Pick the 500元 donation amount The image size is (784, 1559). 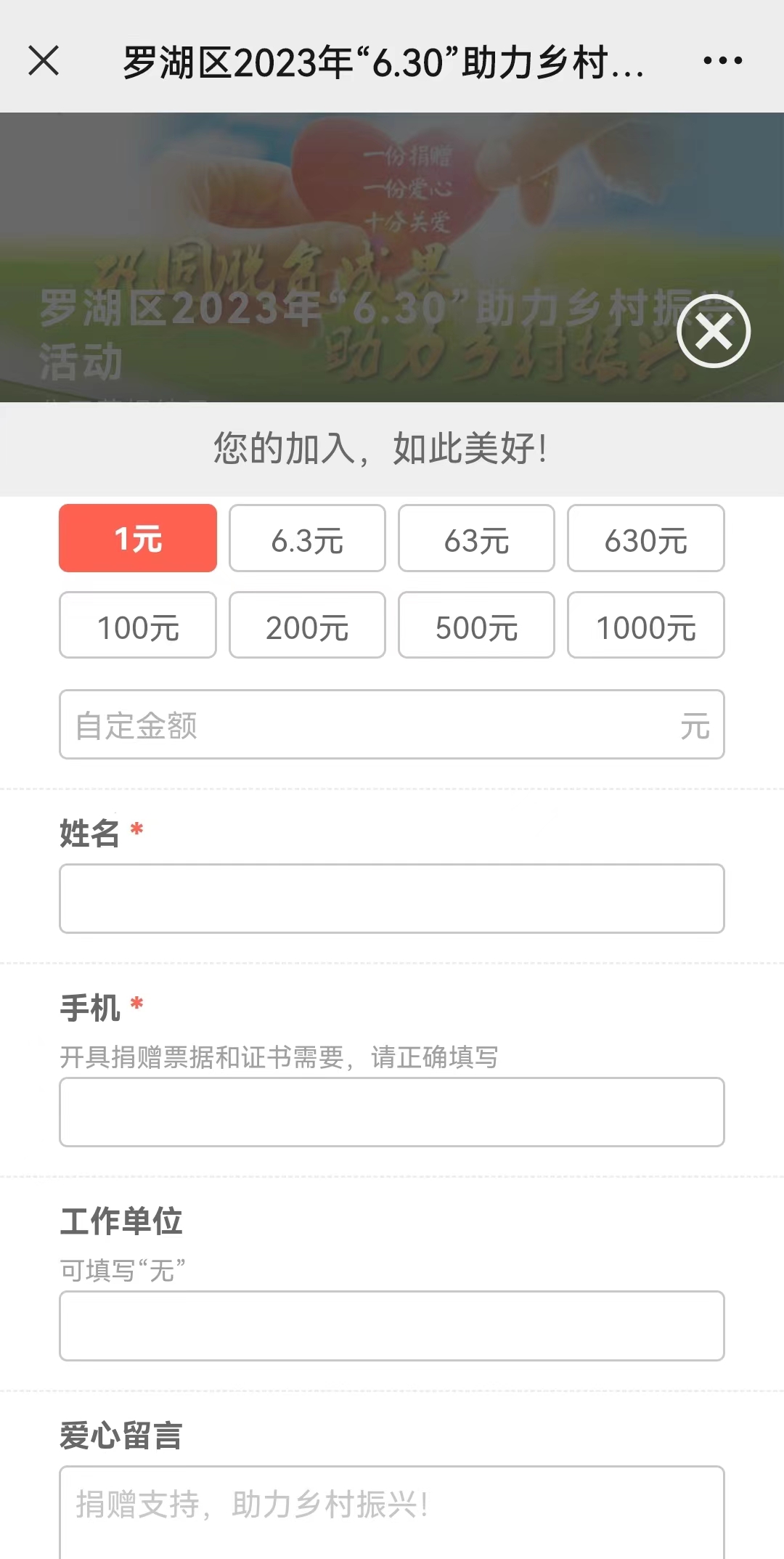click(x=476, y=625)
